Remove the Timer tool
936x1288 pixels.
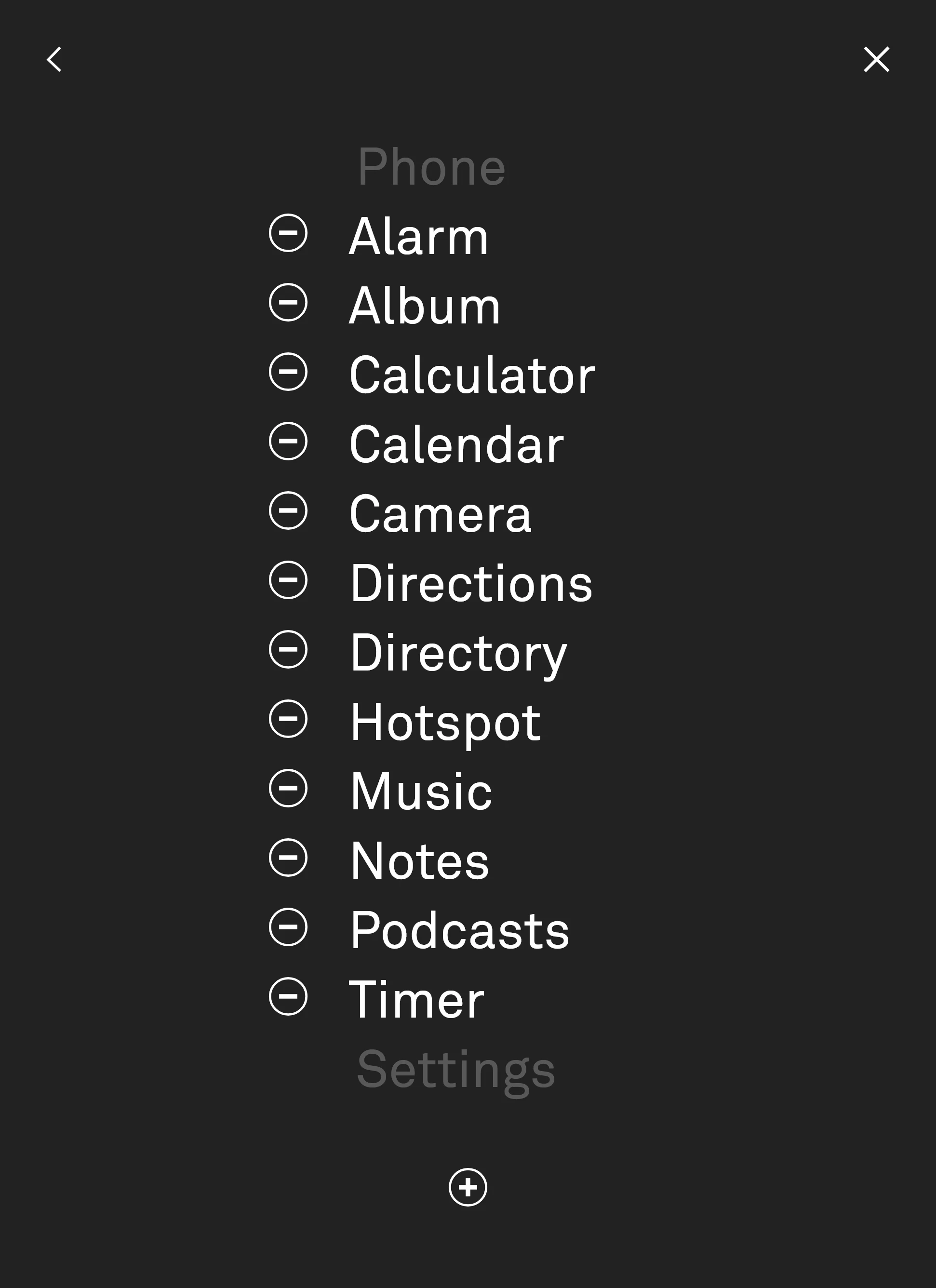[x=288, y=996]
